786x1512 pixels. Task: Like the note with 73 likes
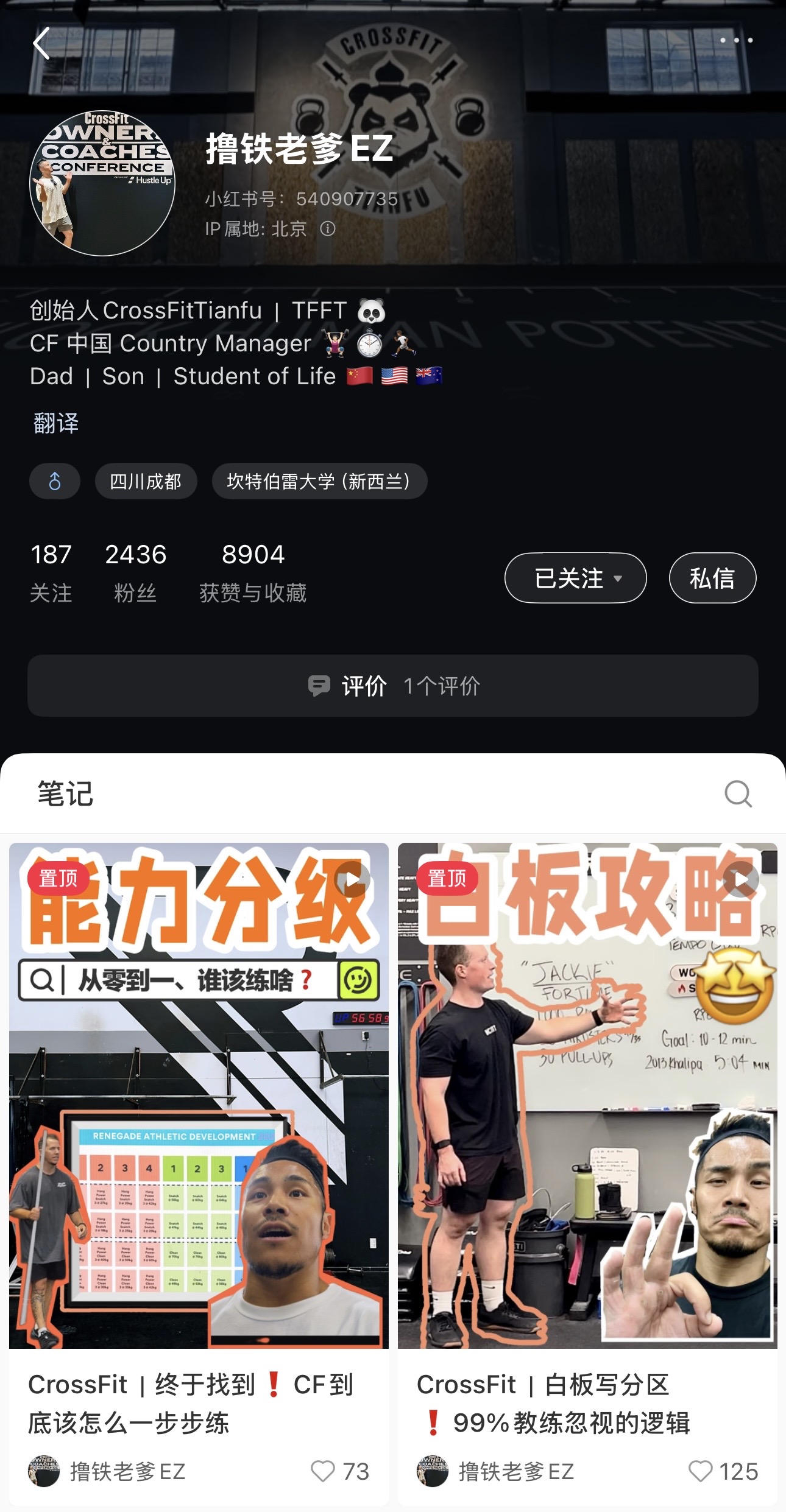[x=324, y=1471]
